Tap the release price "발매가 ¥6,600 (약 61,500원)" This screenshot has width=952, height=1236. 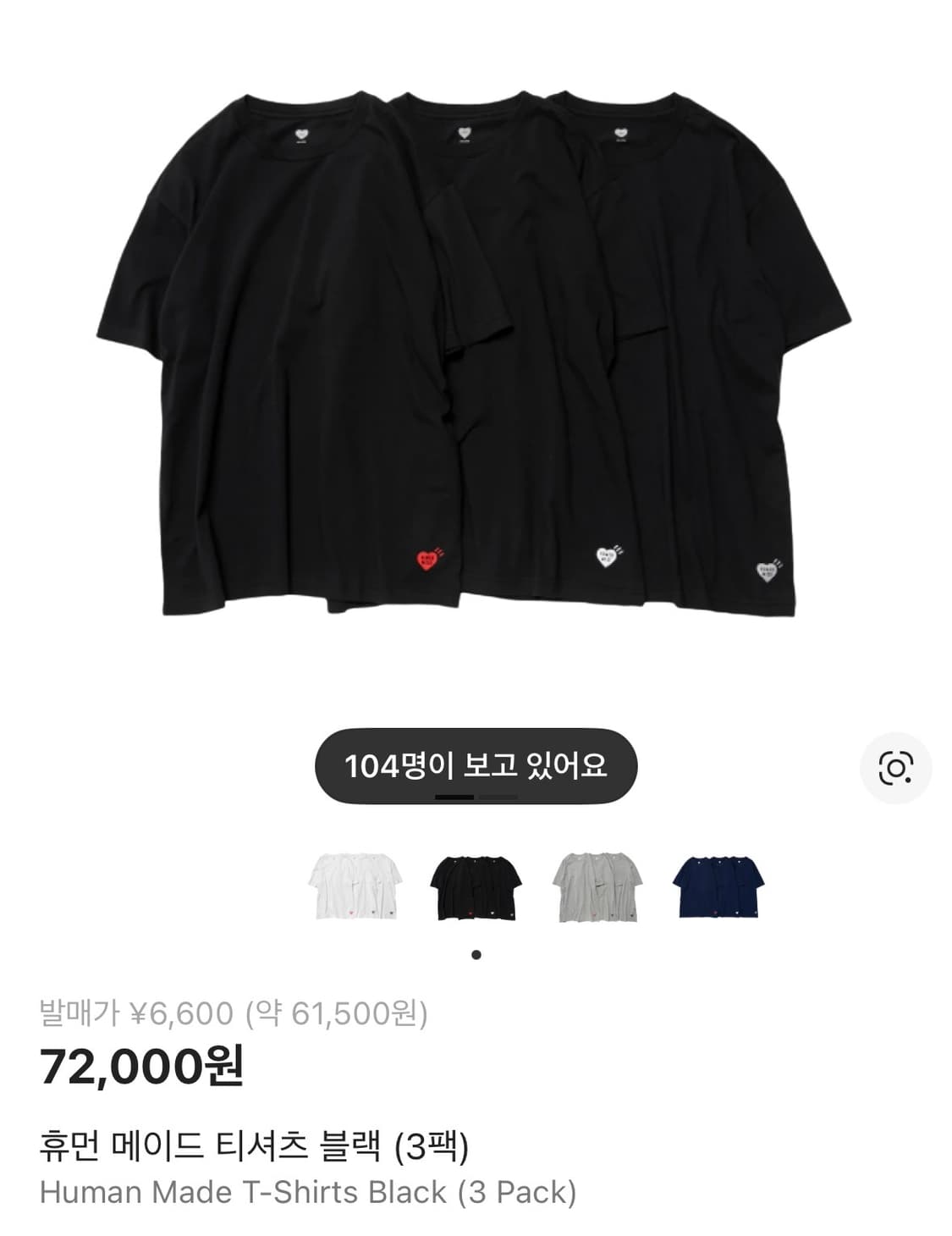click(x=237, y=1012)
